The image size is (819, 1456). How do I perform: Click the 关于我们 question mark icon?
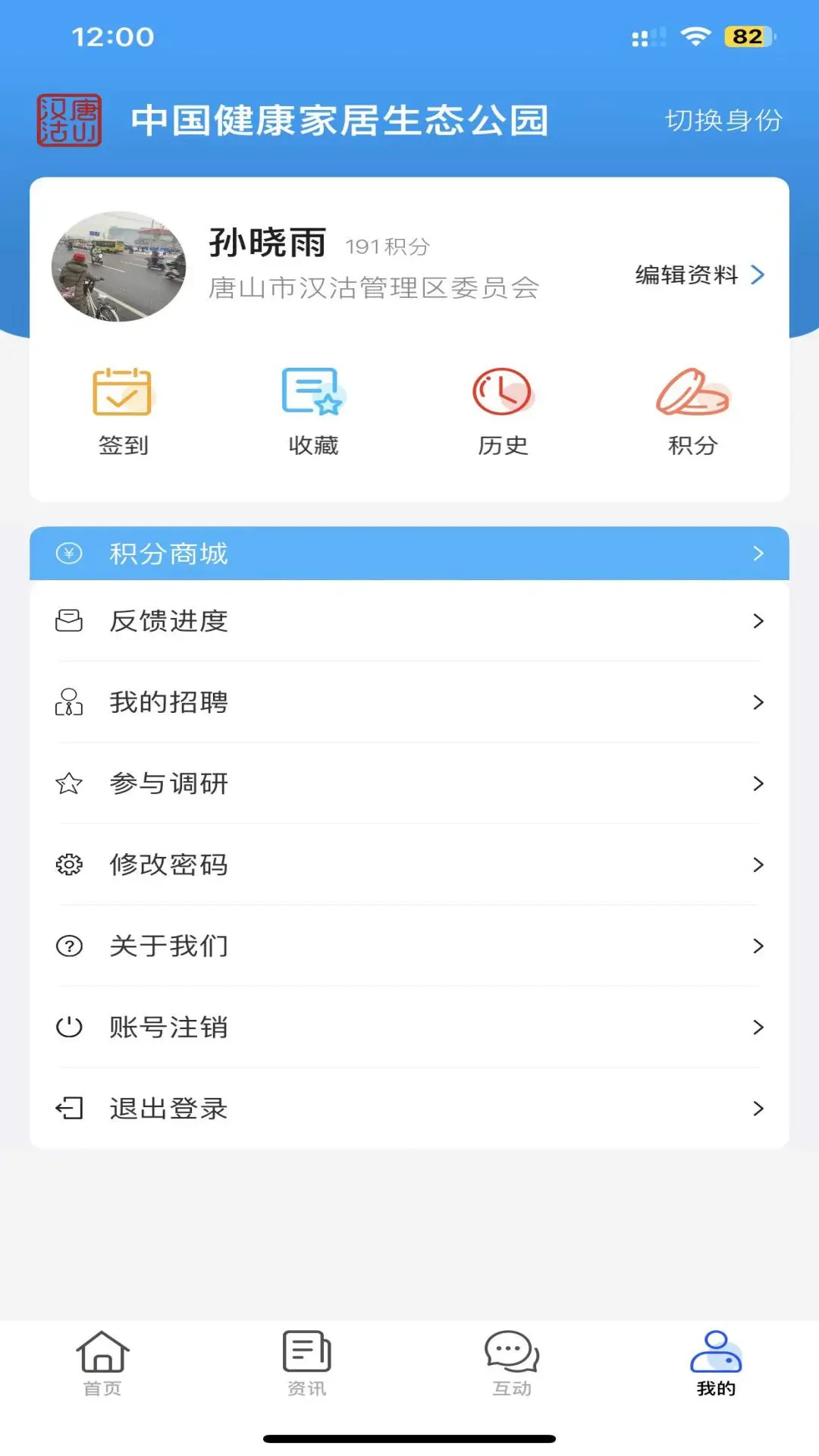(x=69, y=946)
